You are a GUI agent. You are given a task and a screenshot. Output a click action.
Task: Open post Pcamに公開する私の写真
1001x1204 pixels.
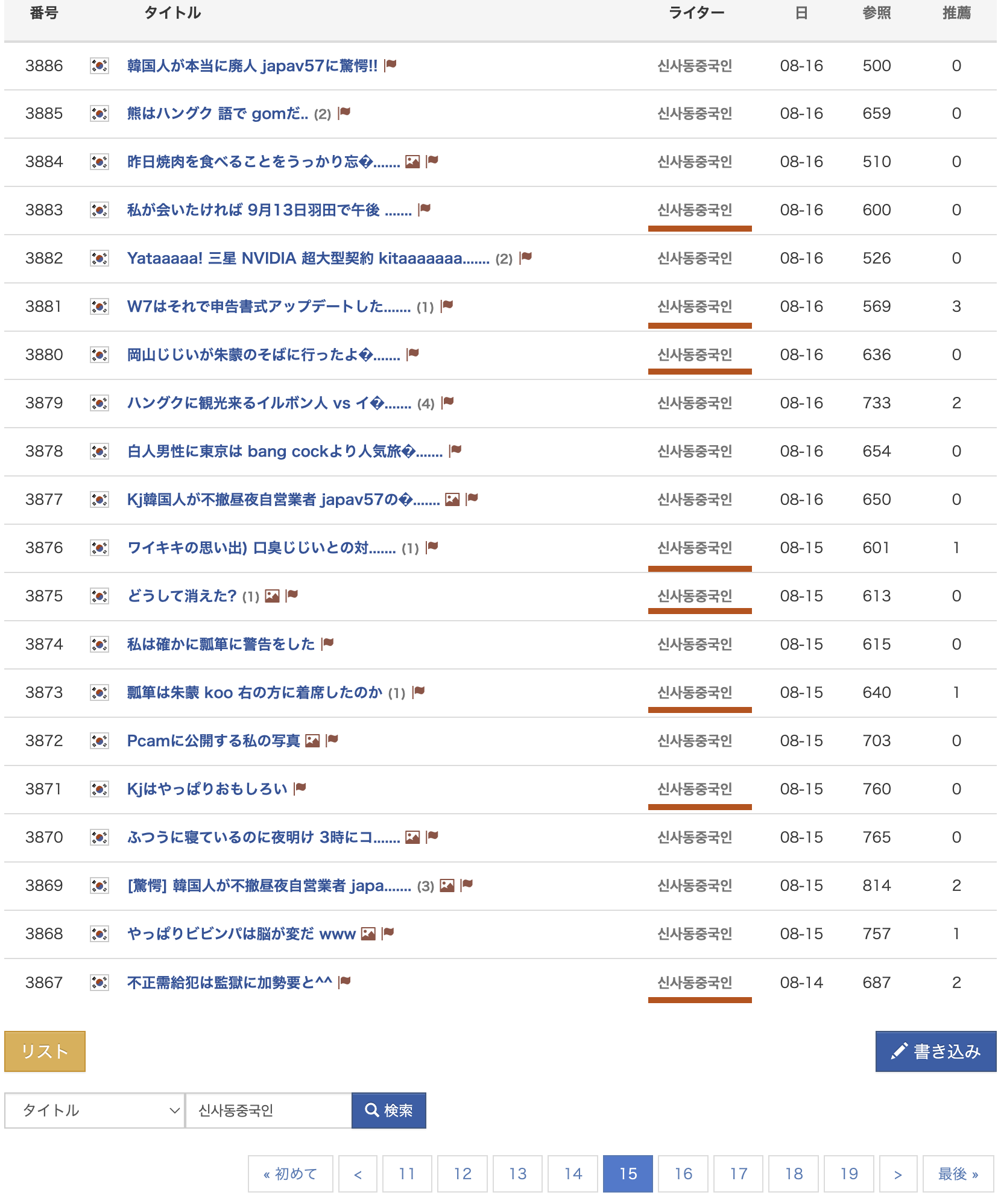(x=213, y=741)
